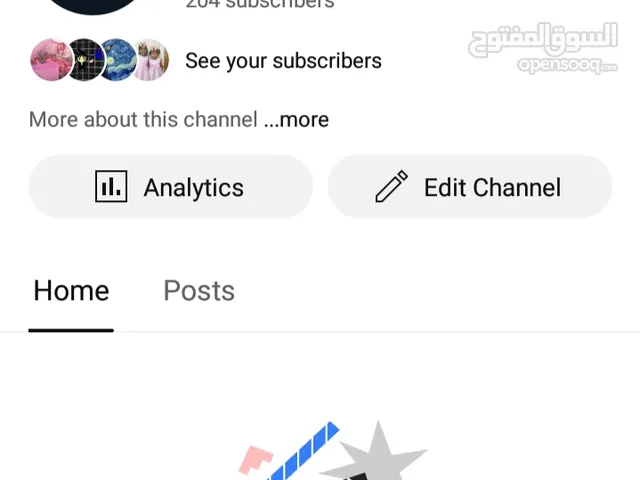Tap the Edit Channel button
The image size is (640, 480).
click(x=470, y=187)
